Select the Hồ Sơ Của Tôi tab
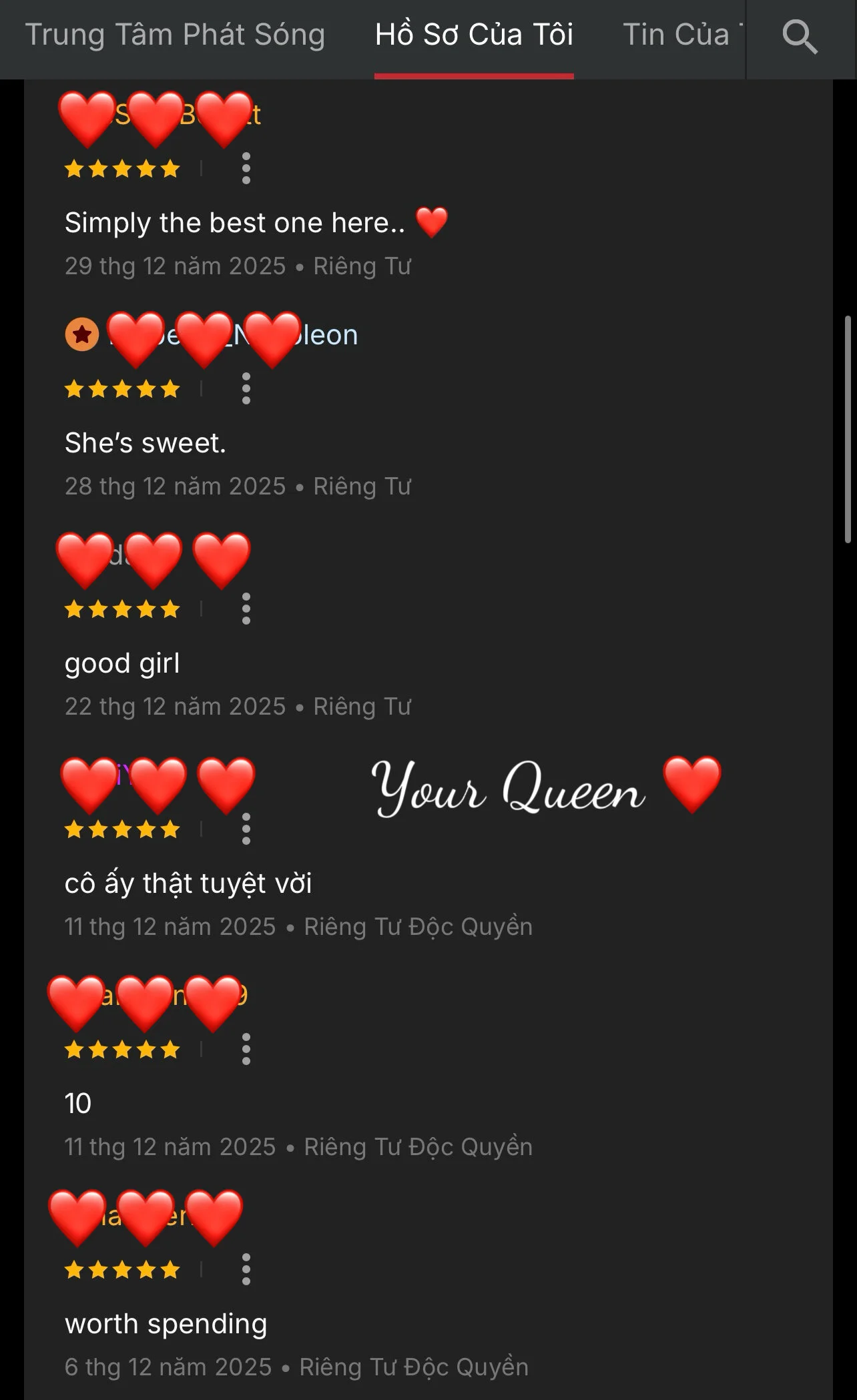This screenshot has width=857, height=1400. 474,35
